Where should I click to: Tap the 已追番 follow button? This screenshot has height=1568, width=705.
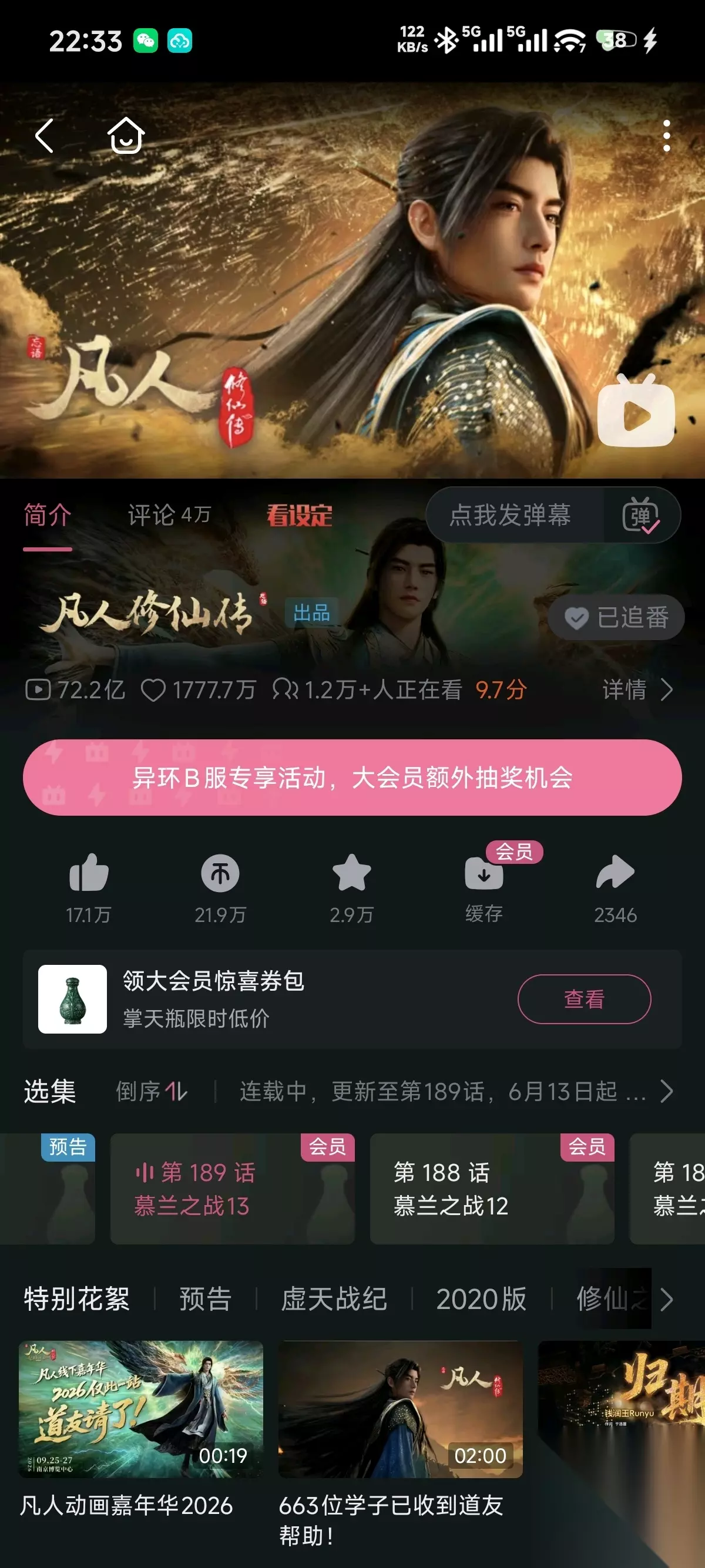point(616,618)
